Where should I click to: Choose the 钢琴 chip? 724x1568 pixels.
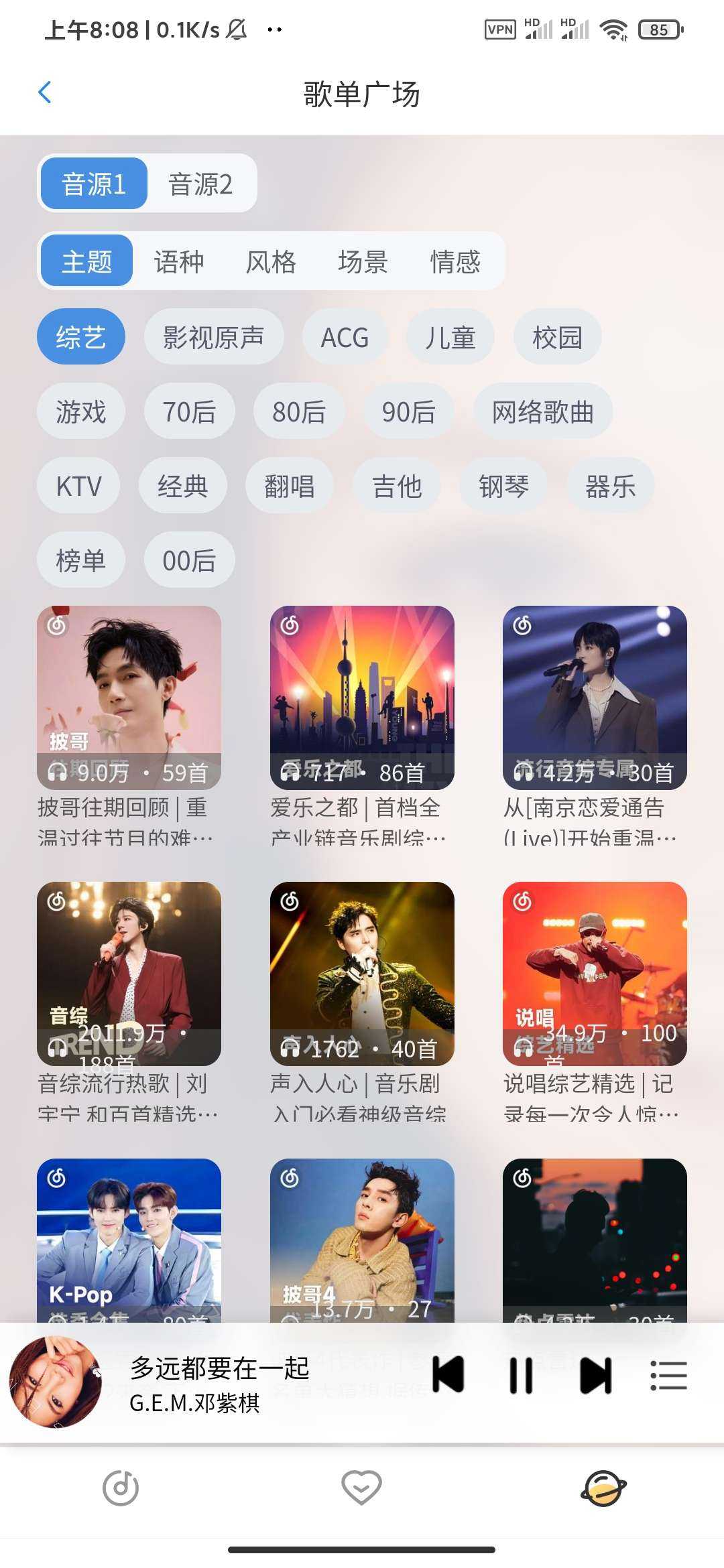pyautogui.click(x=503, y=486)
